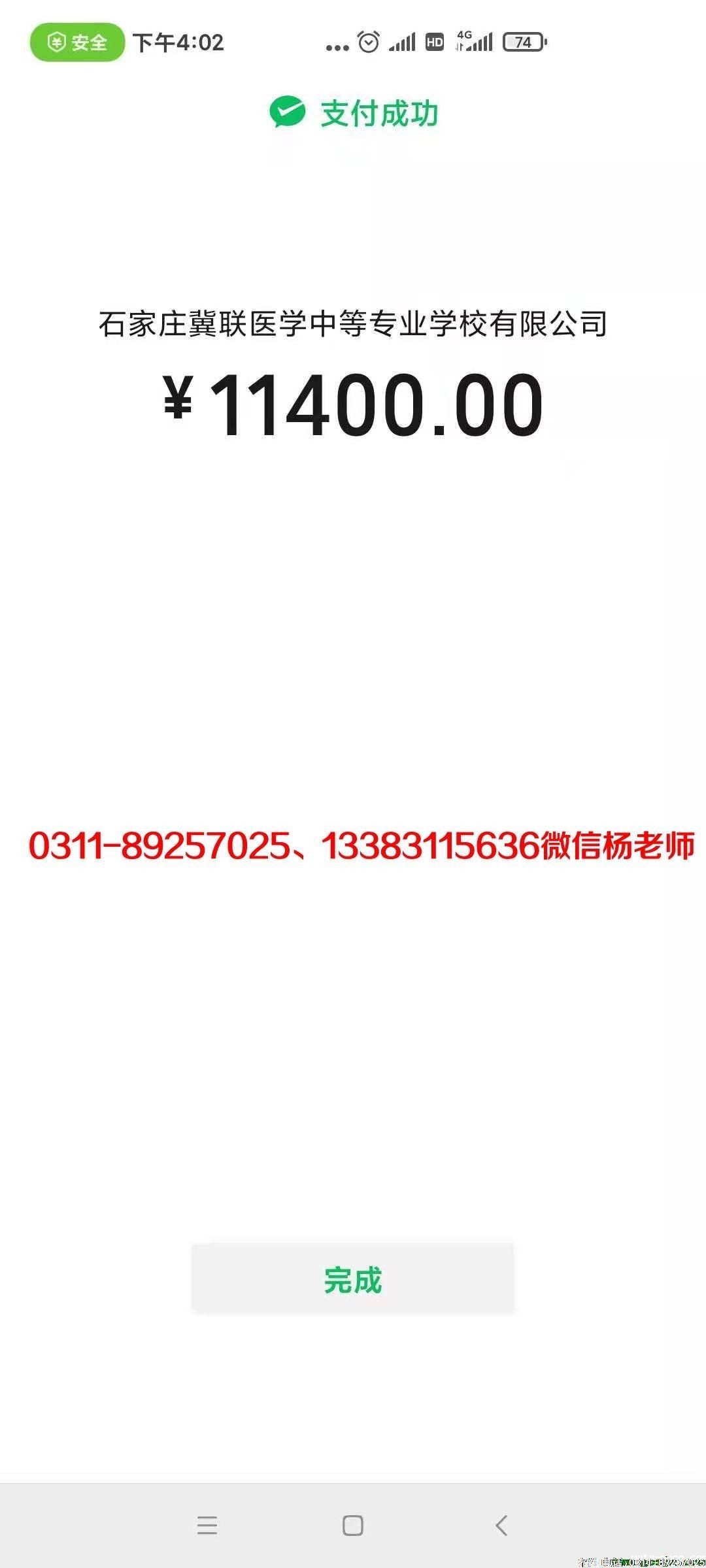Viewport: 706px width, 1568px height.
Task: Go back with the system back arrow
Action: click(501, 1526)
